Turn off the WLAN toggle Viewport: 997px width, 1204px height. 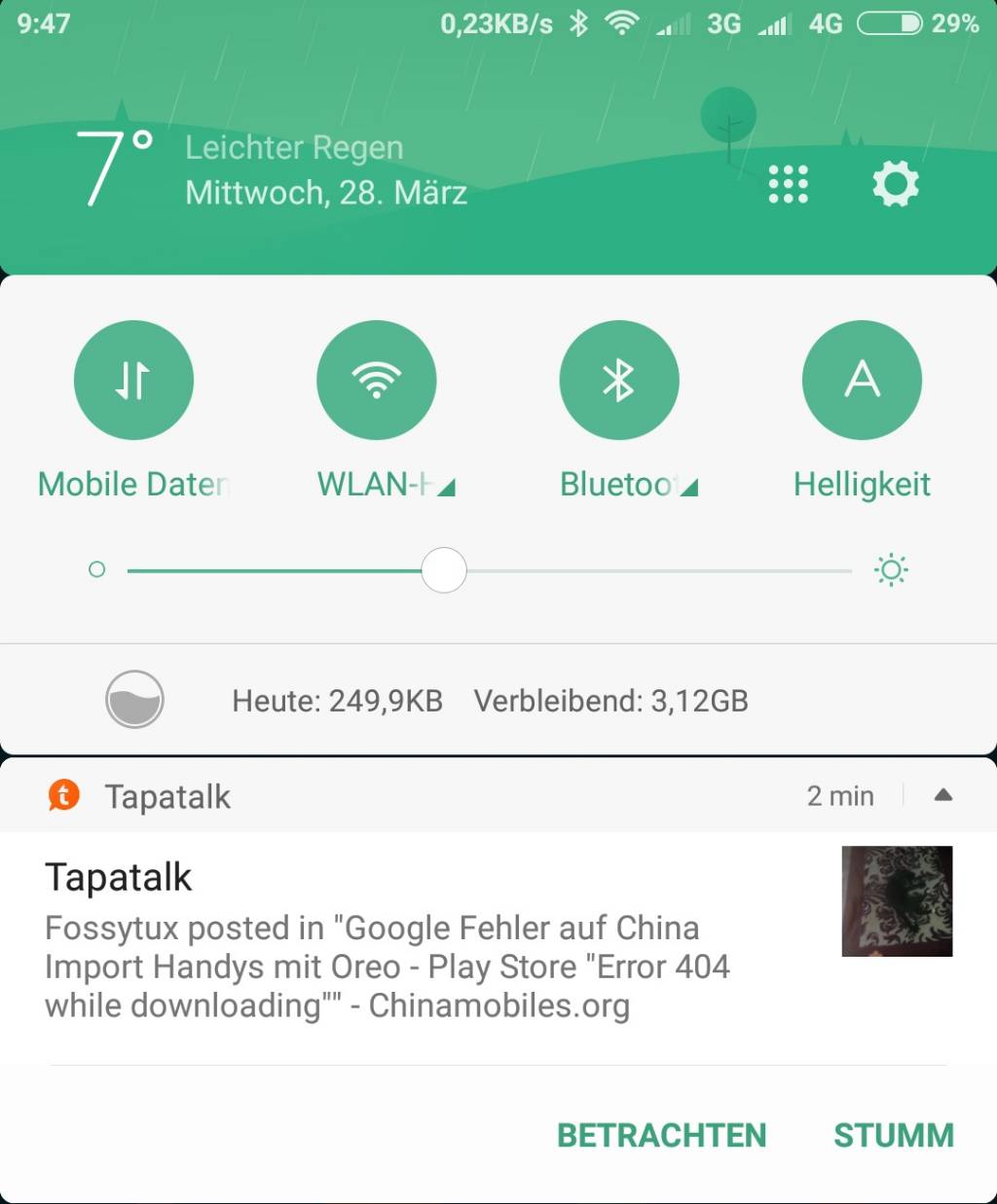click(x=376, y=380)
